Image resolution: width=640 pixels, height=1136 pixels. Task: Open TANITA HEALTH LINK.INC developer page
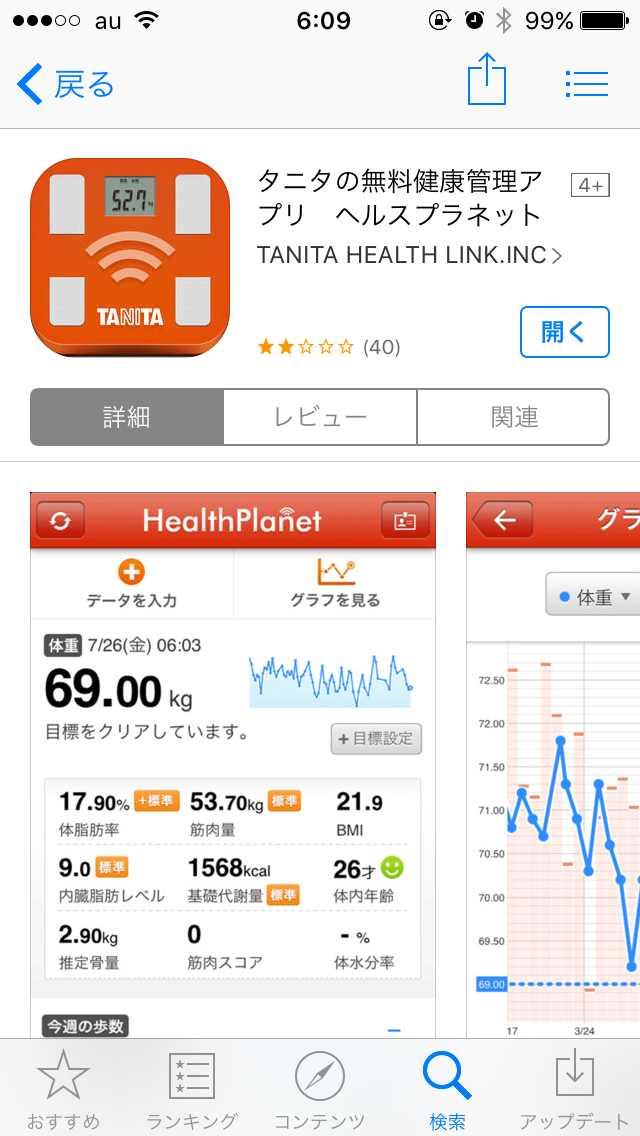tap(409, 255)
